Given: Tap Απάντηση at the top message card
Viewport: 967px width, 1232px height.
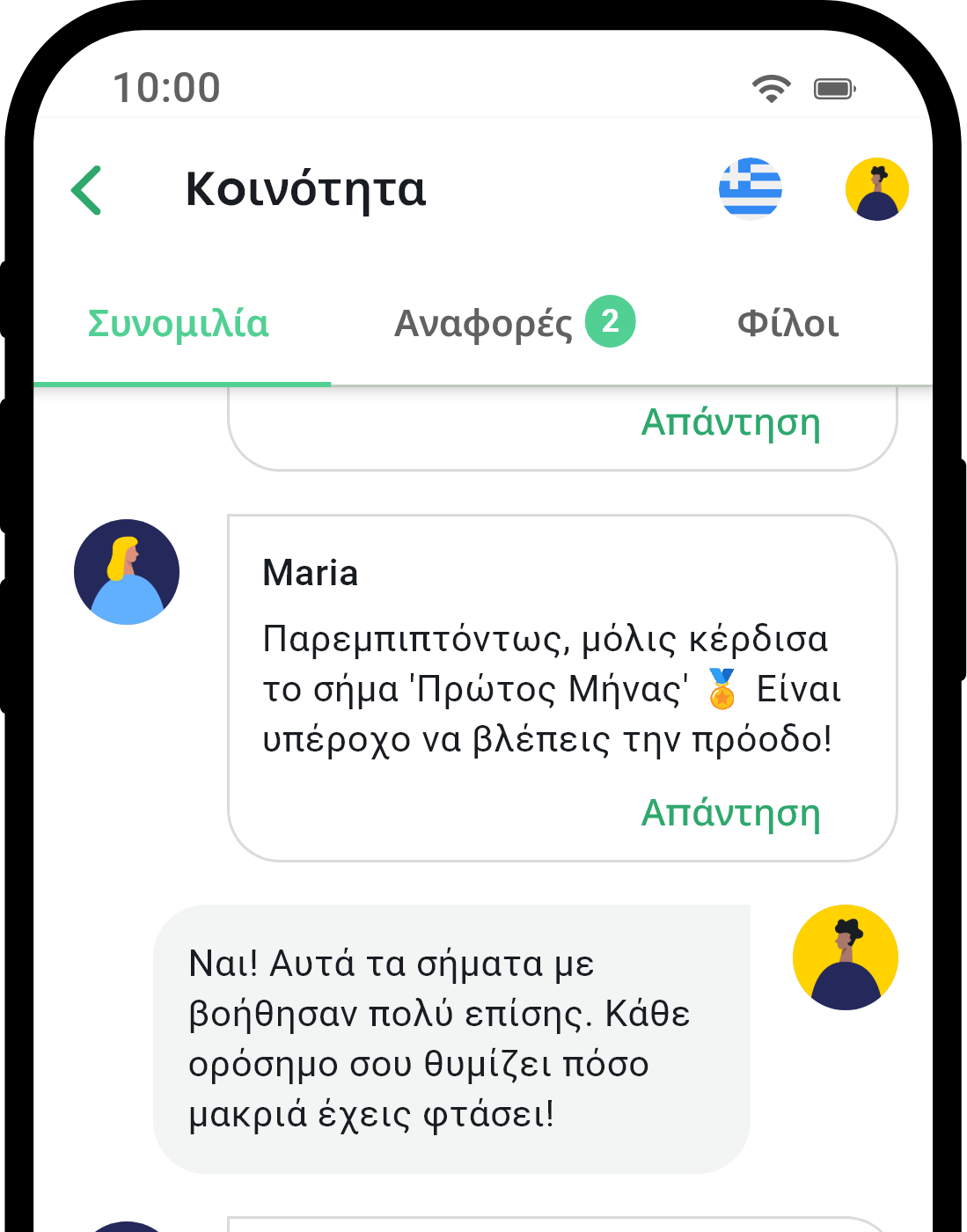Looking at the screenshot, I should [730, 423].
